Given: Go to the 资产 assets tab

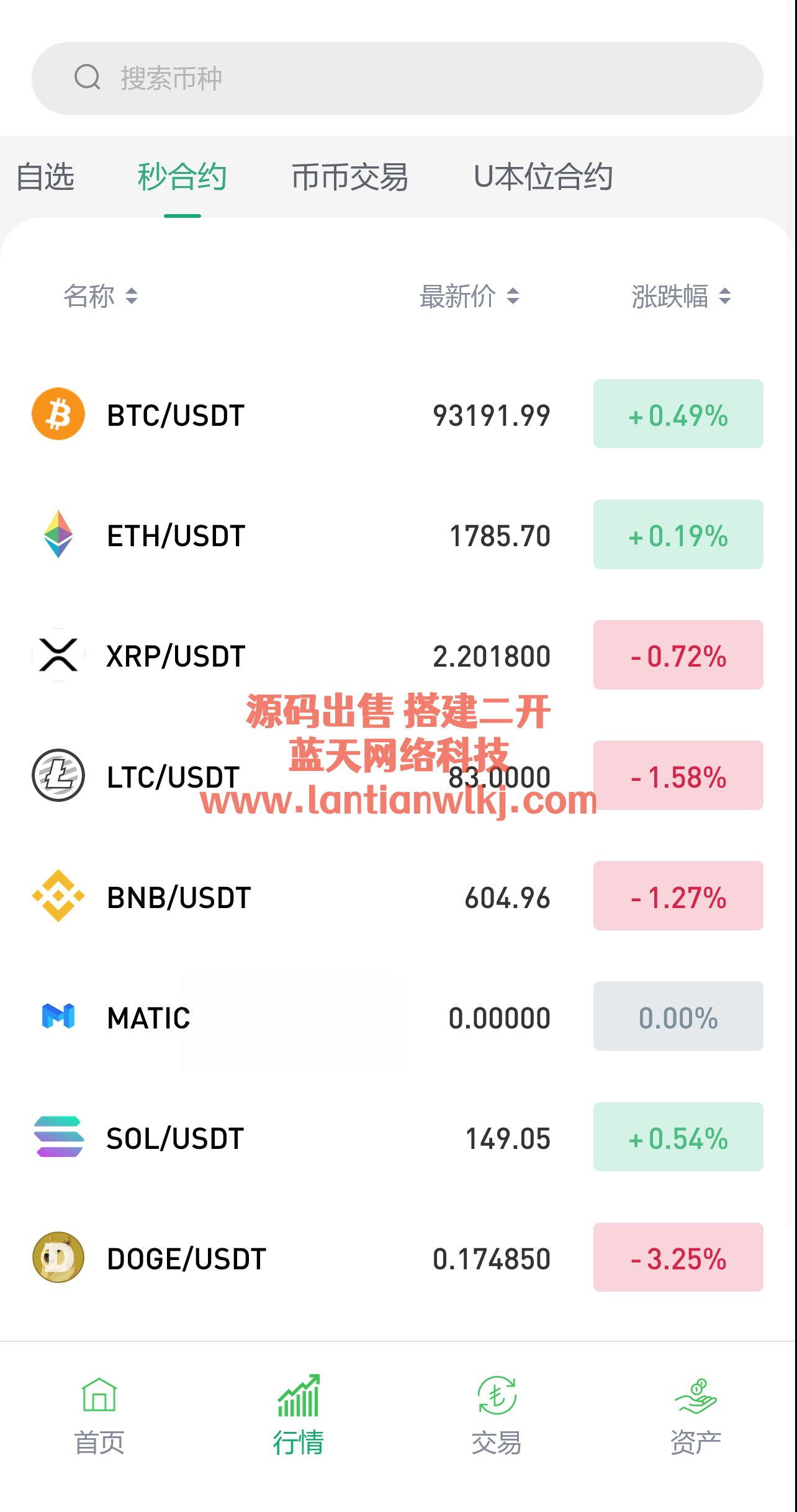Looking at the screenshot, I should [x=695, y=1415].
